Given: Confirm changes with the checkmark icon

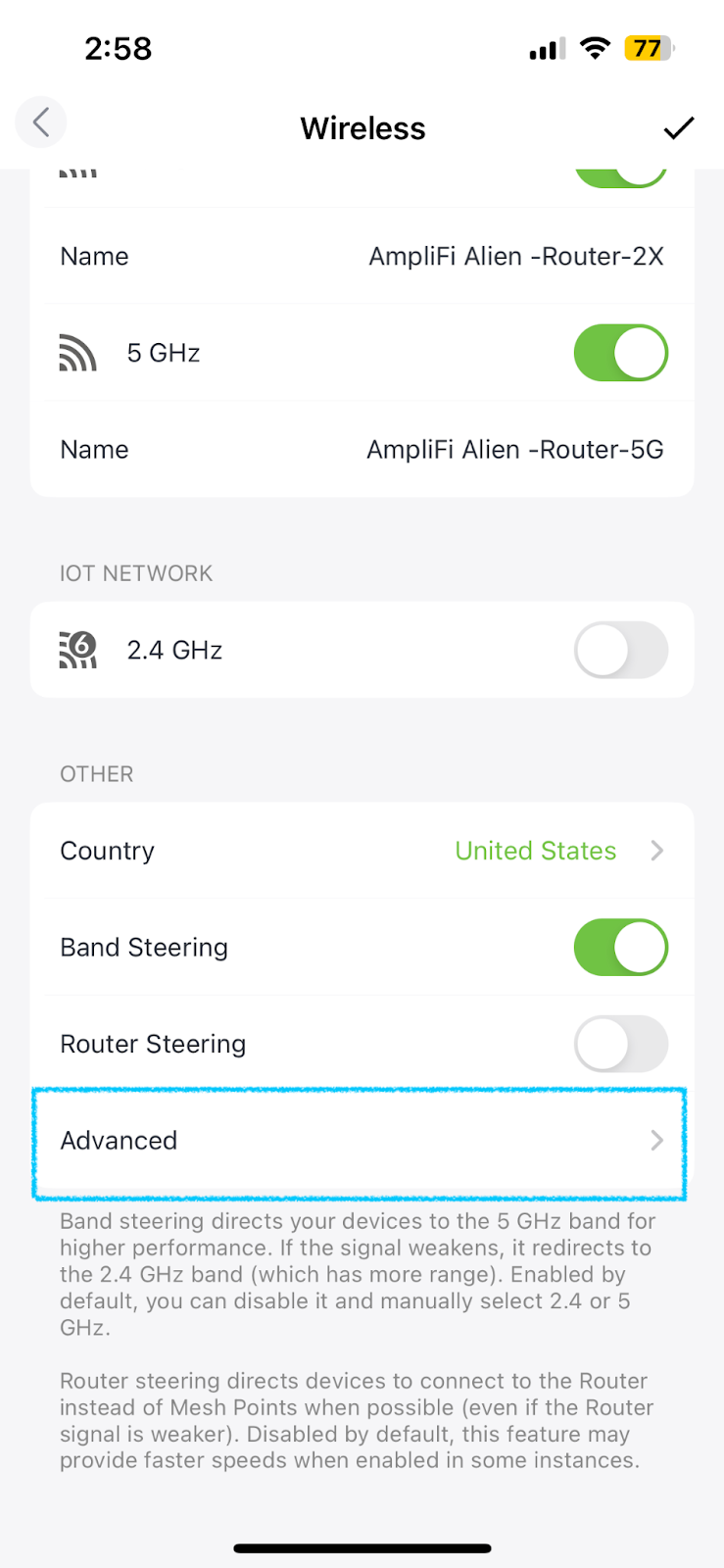Looking at the screenshot, I should pyautogui.click(x=679, y=127).
